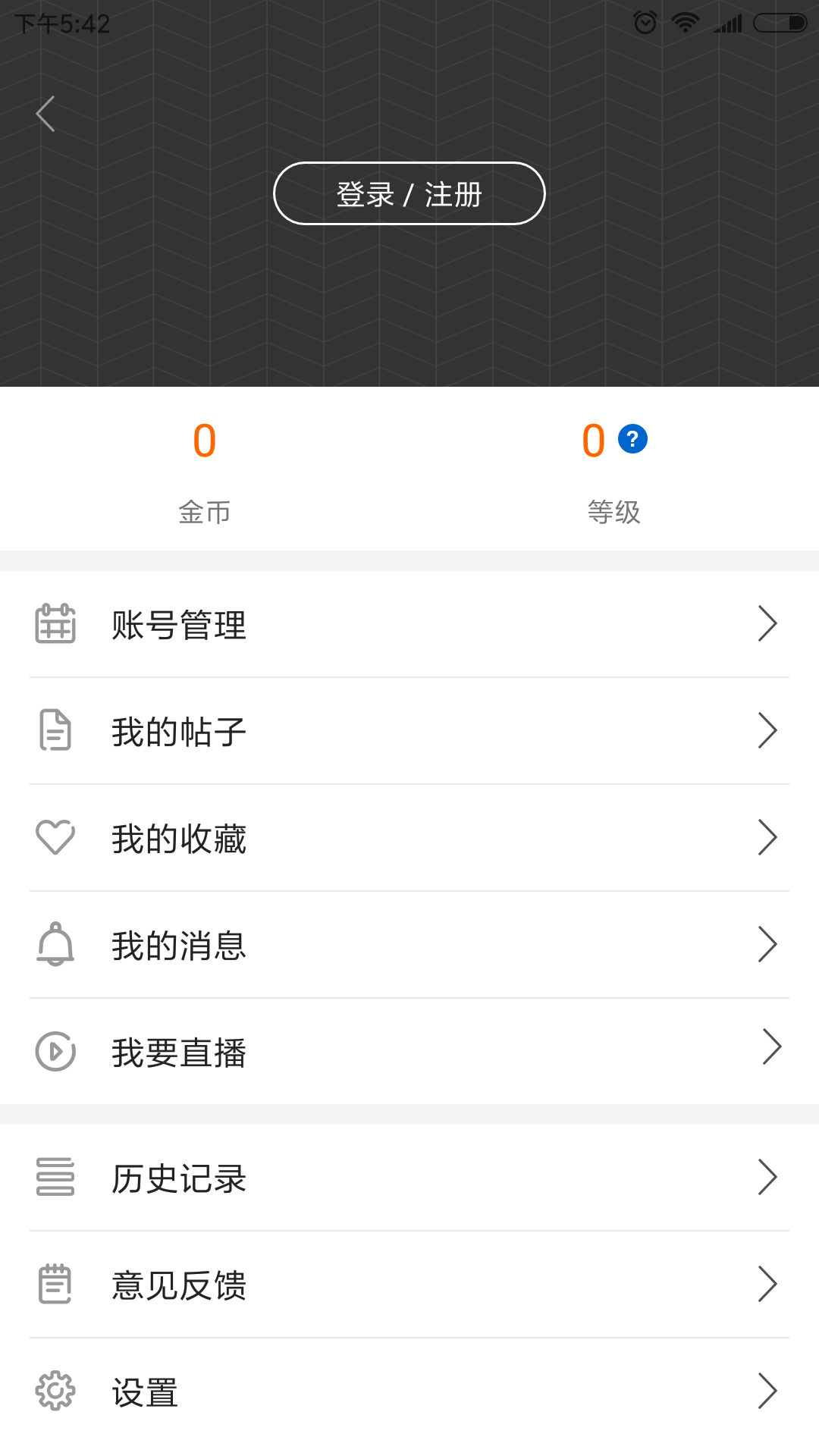Screen dimensions: 819x1456
Task: Click the calendar icon beside 账号管理
Action: (x=55, y=624)
